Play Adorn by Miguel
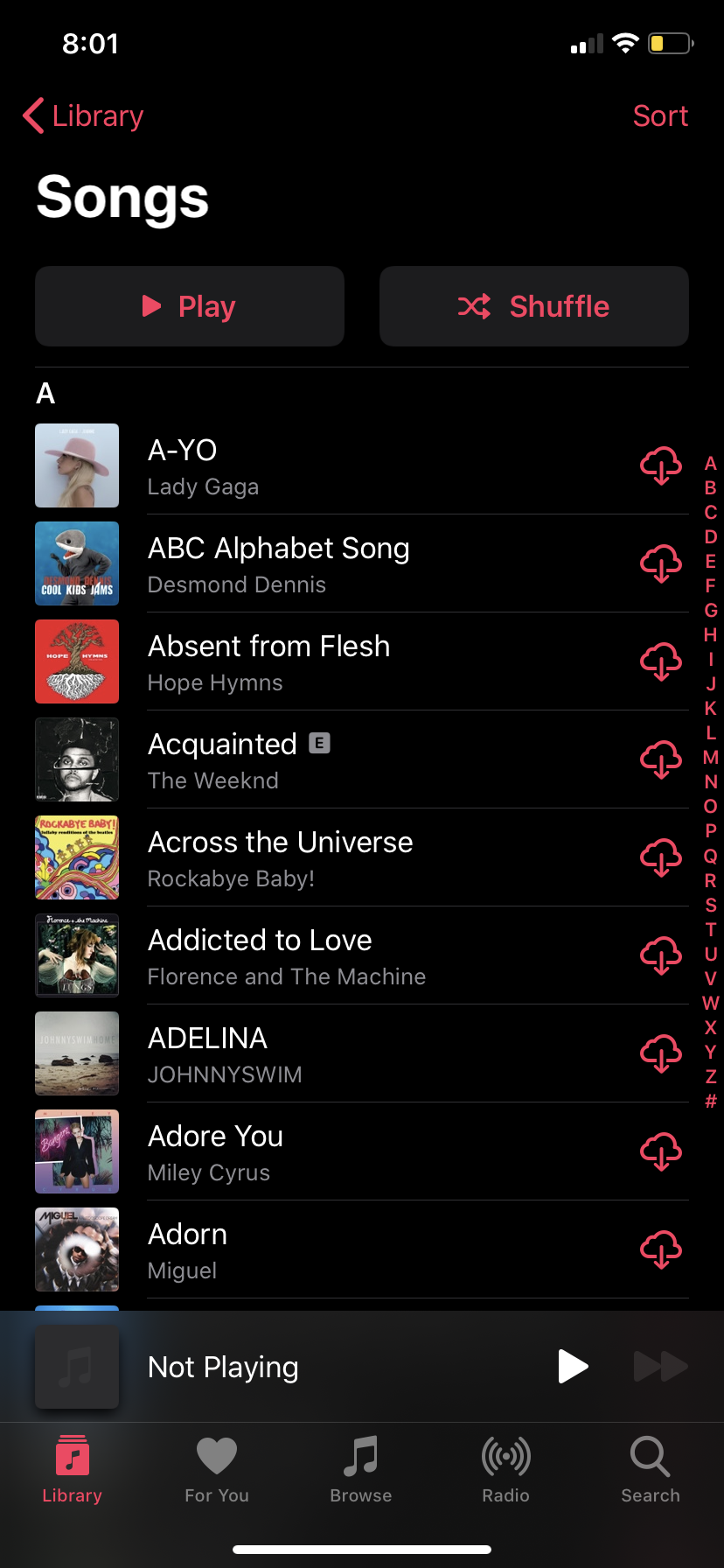 (187, 1249)
